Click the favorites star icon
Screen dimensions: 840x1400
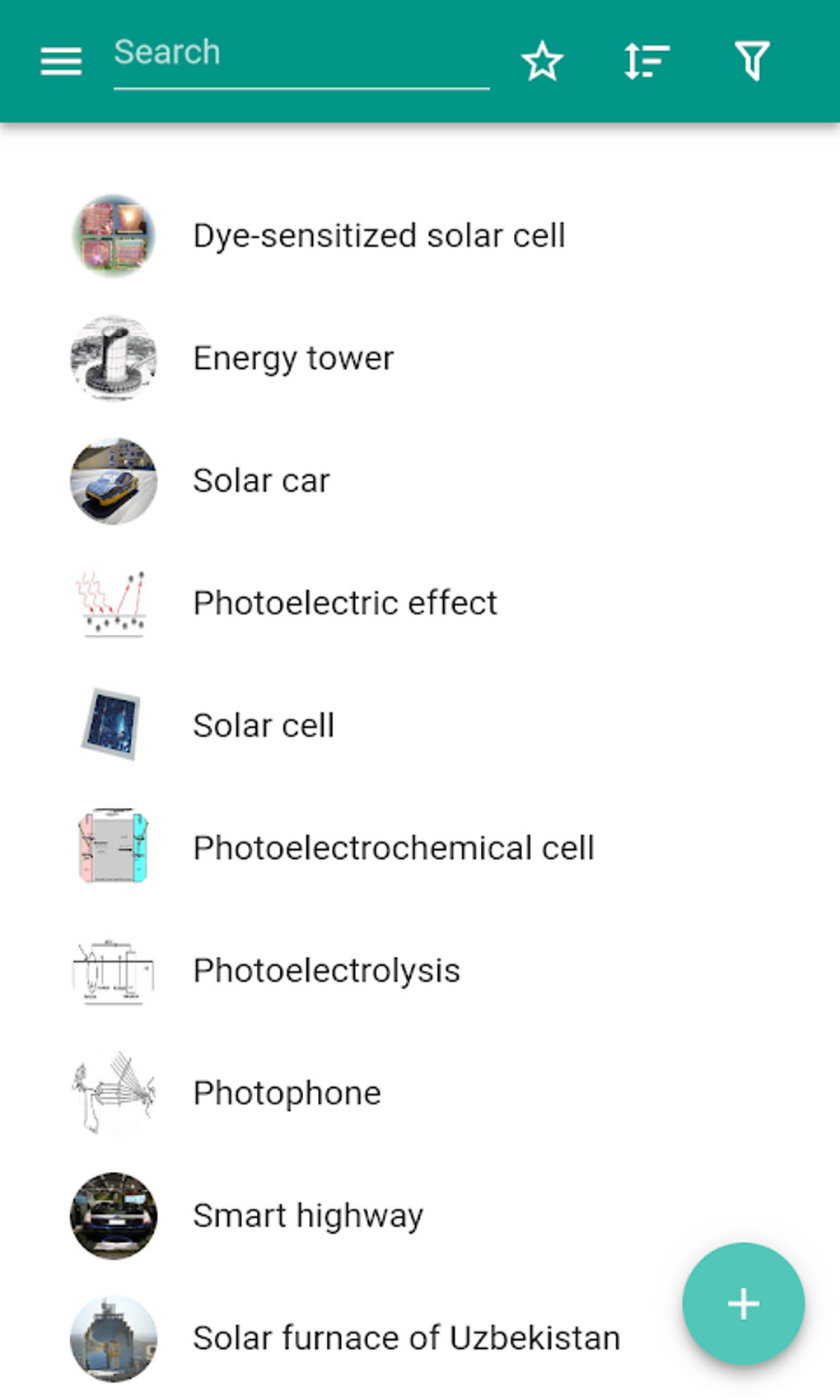(542, 60)
